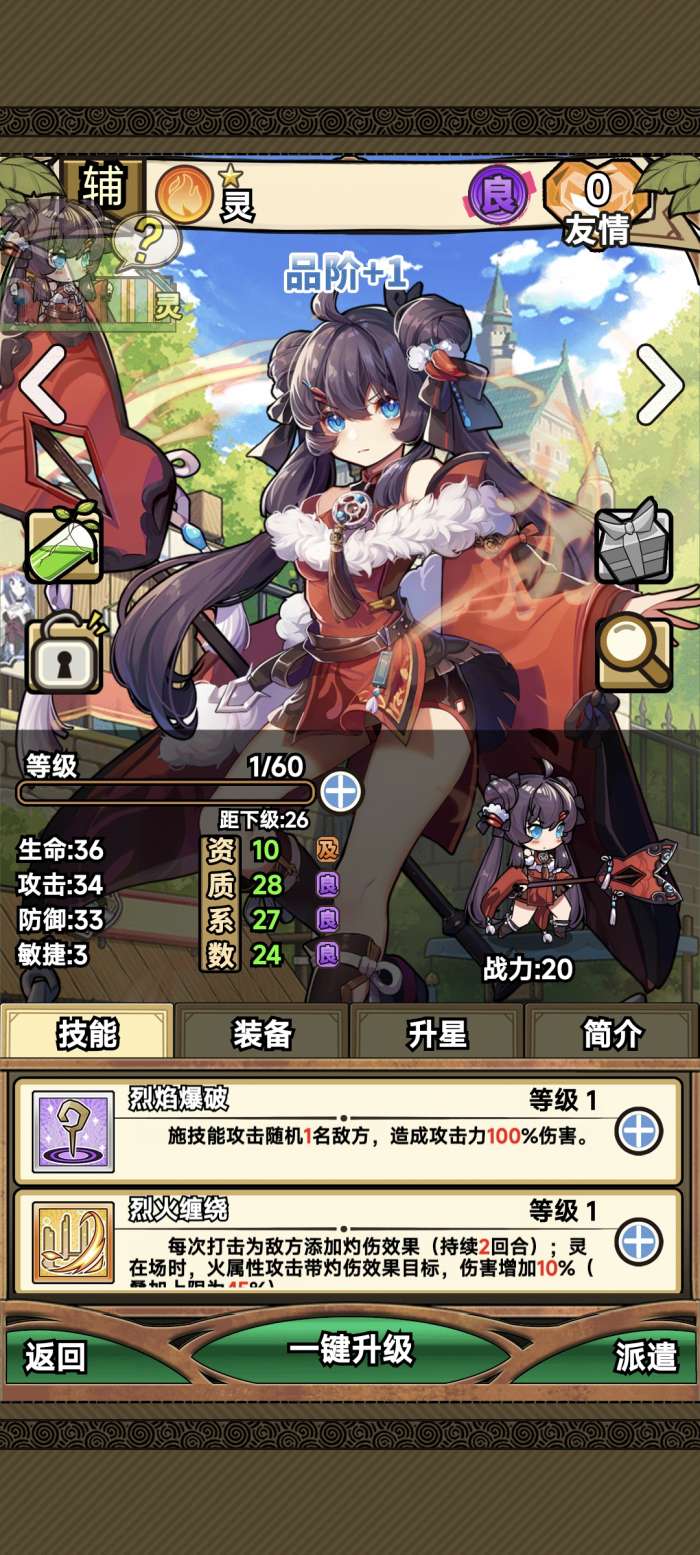Viewport: 700px width, 1555px height.
Task: Tap the padlock lock icon
Action: [63, 654]
